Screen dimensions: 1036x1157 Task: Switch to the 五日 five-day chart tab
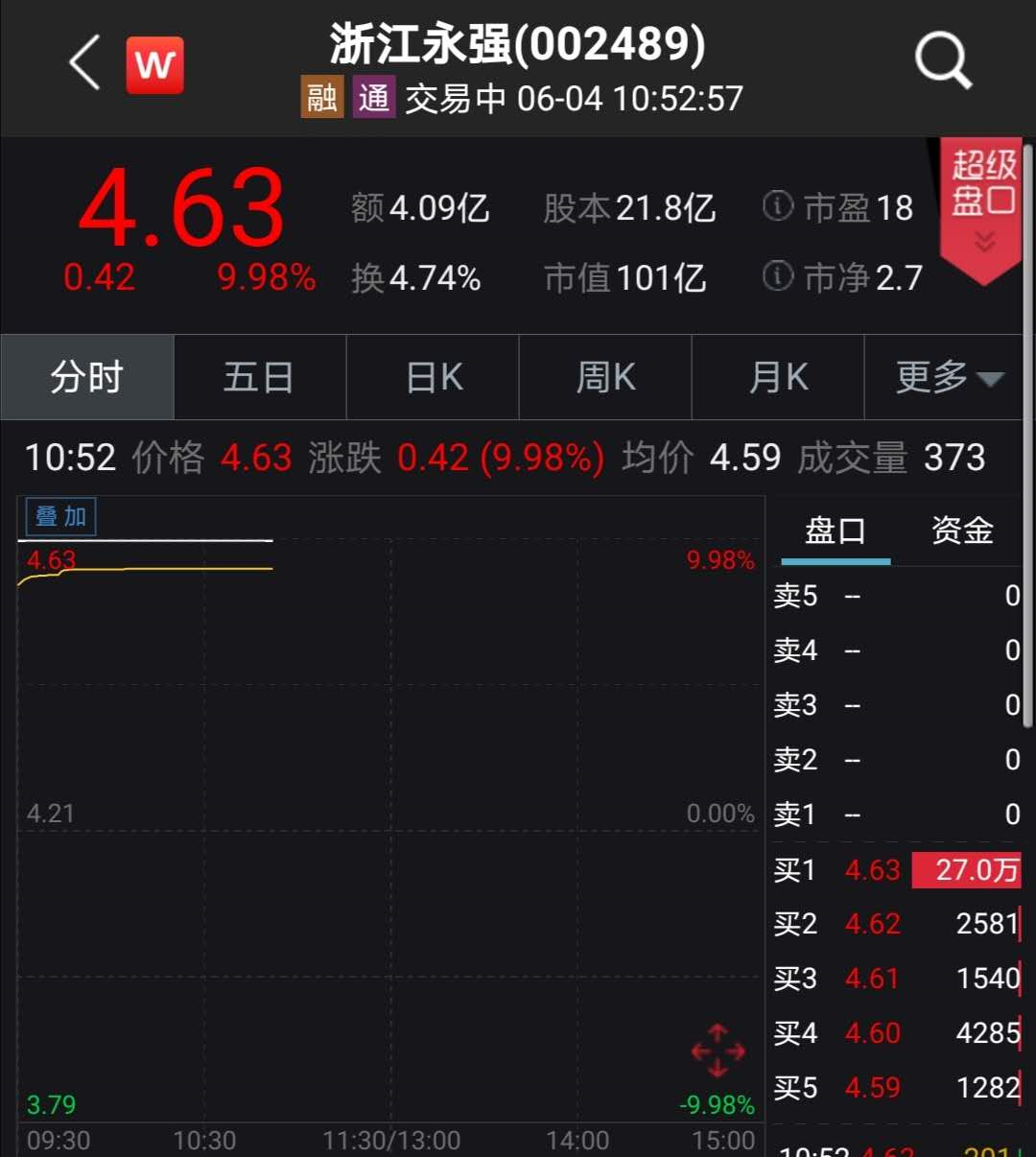pyautogui.click(x=260, y=377)
